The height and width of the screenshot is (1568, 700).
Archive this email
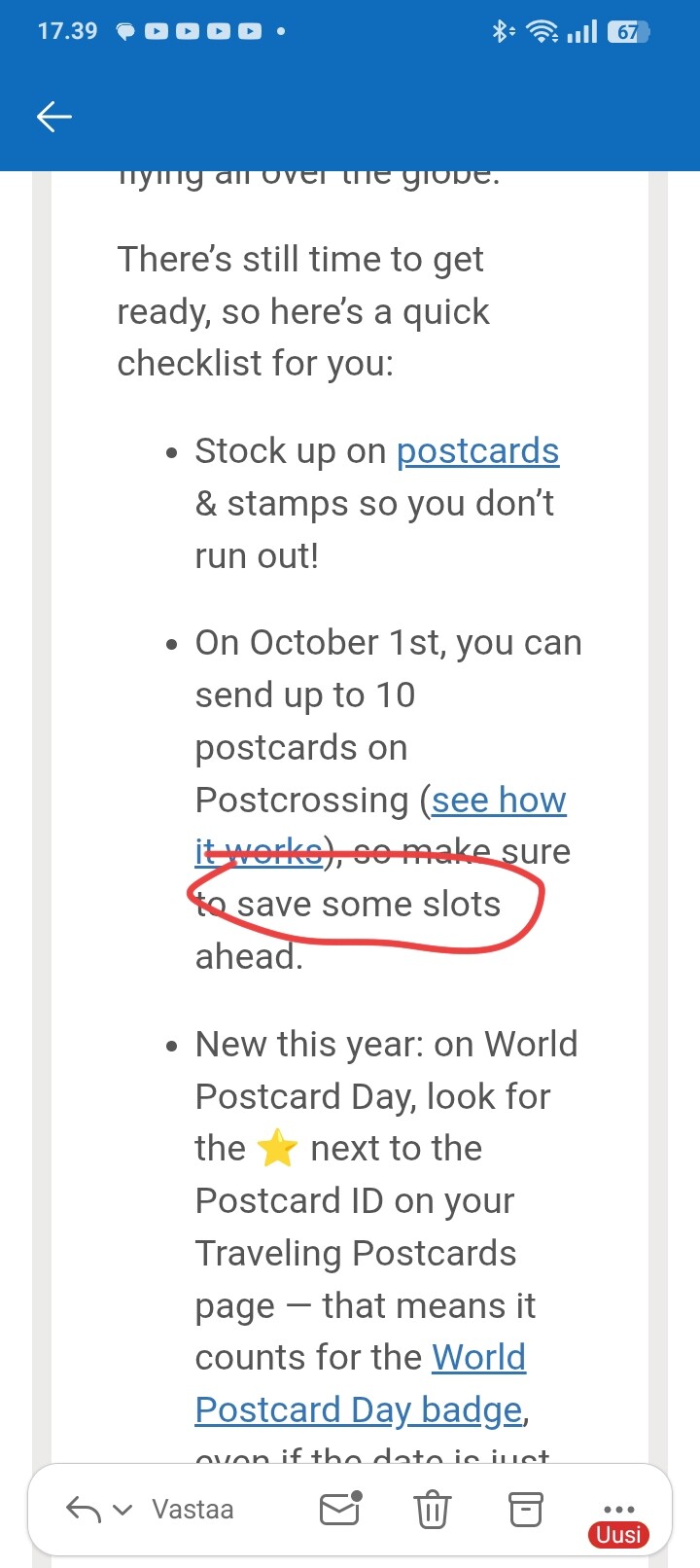point(525,1510)
